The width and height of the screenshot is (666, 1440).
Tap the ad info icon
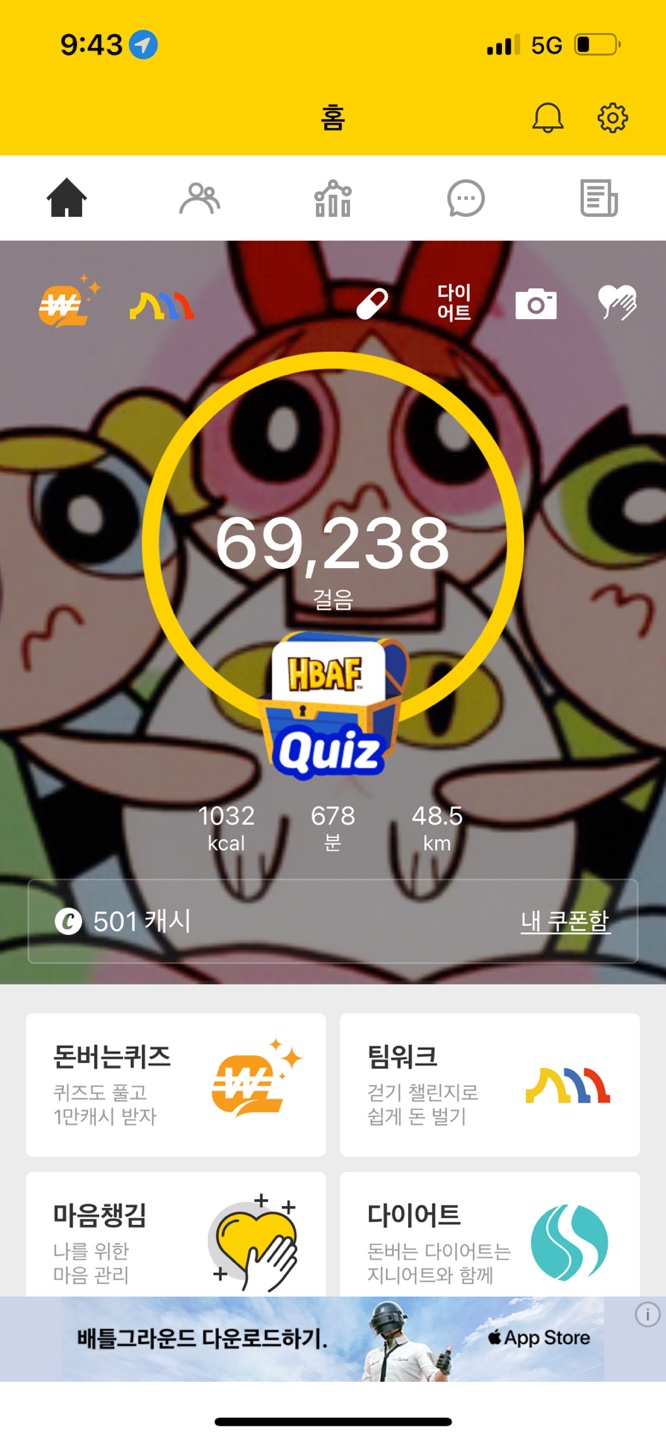click(x=647, y=1315)
